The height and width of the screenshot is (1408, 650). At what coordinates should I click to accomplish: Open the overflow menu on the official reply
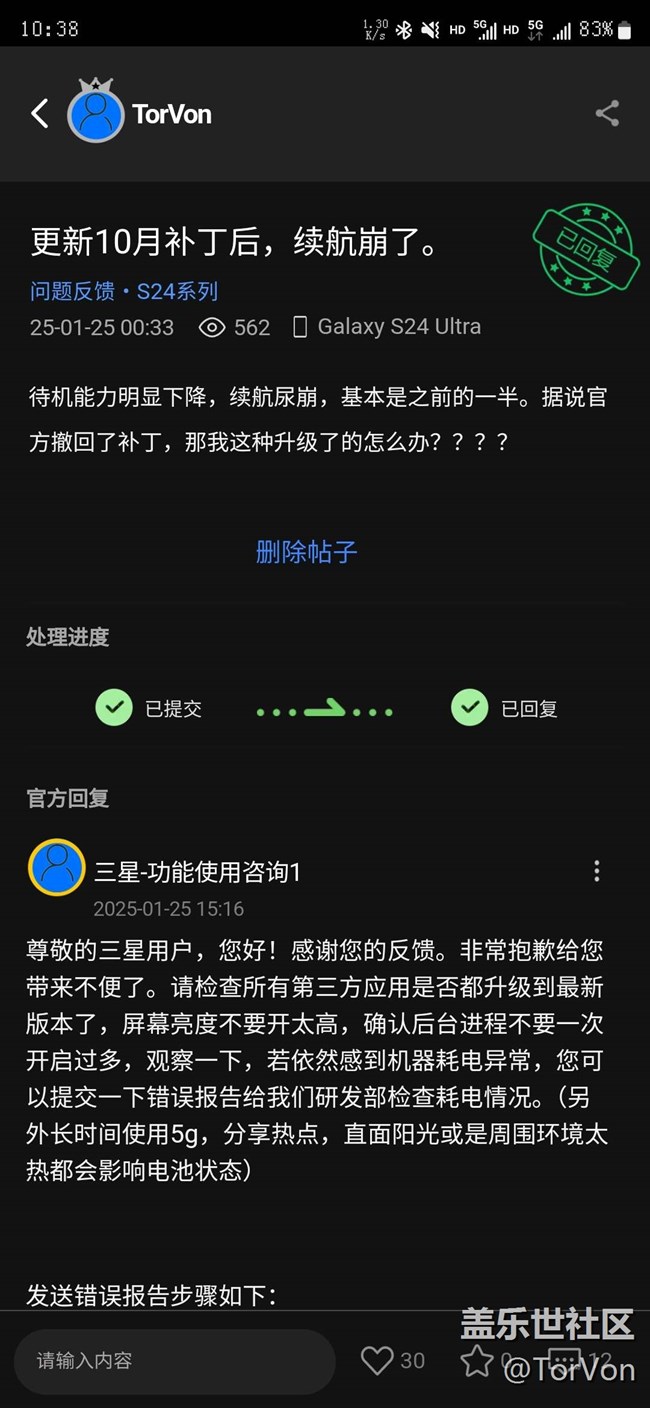click(597, 871)
